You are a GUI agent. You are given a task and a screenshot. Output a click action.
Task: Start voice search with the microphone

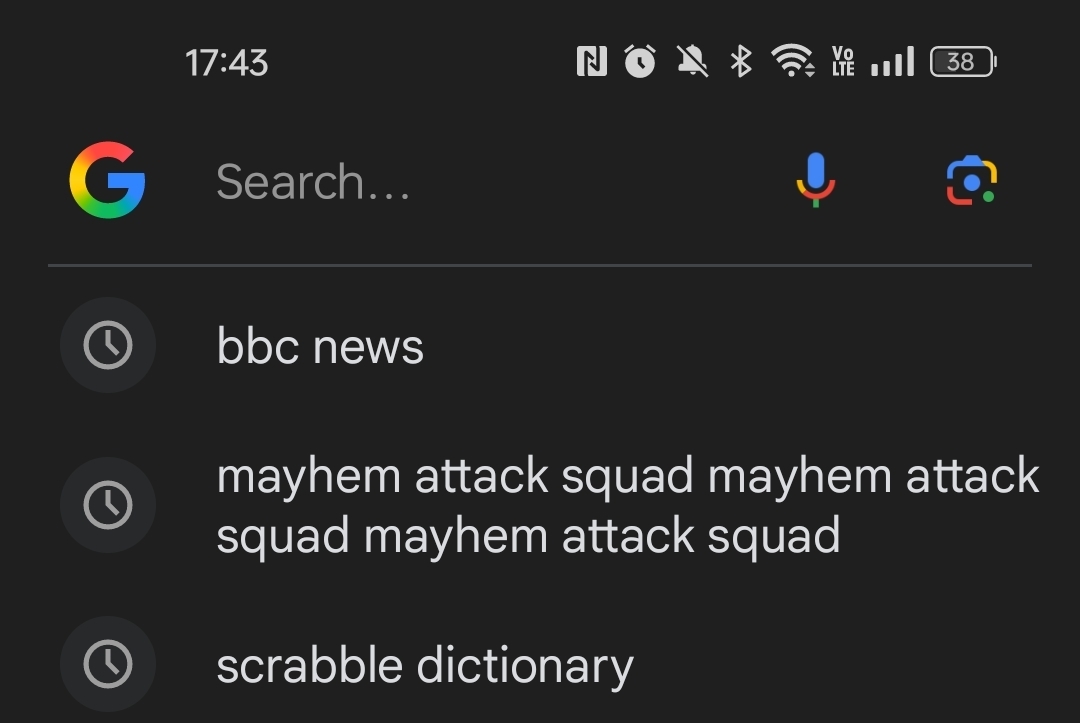pyautogui.click(x=815, y=181)
